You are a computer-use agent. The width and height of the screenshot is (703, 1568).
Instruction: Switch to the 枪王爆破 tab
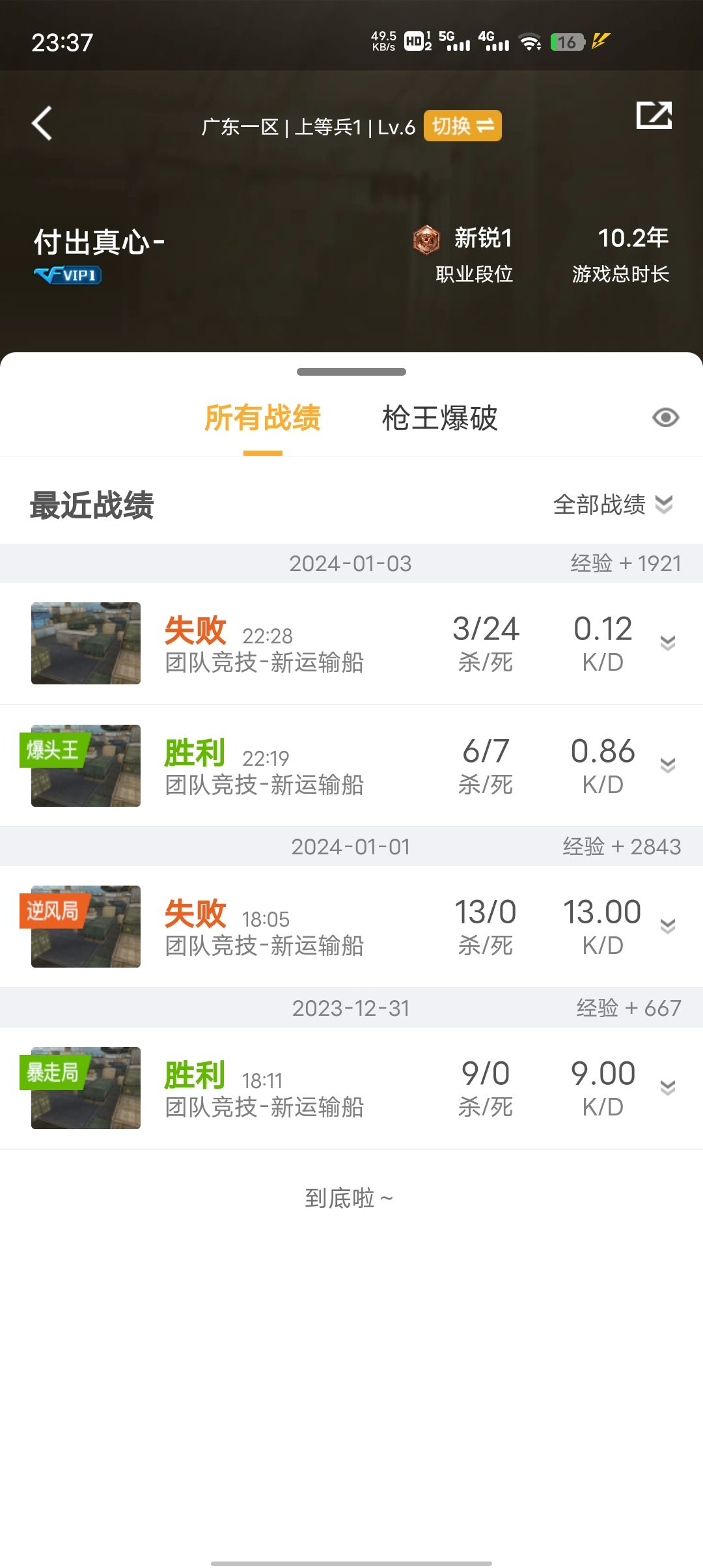click(x=439, y=418)
